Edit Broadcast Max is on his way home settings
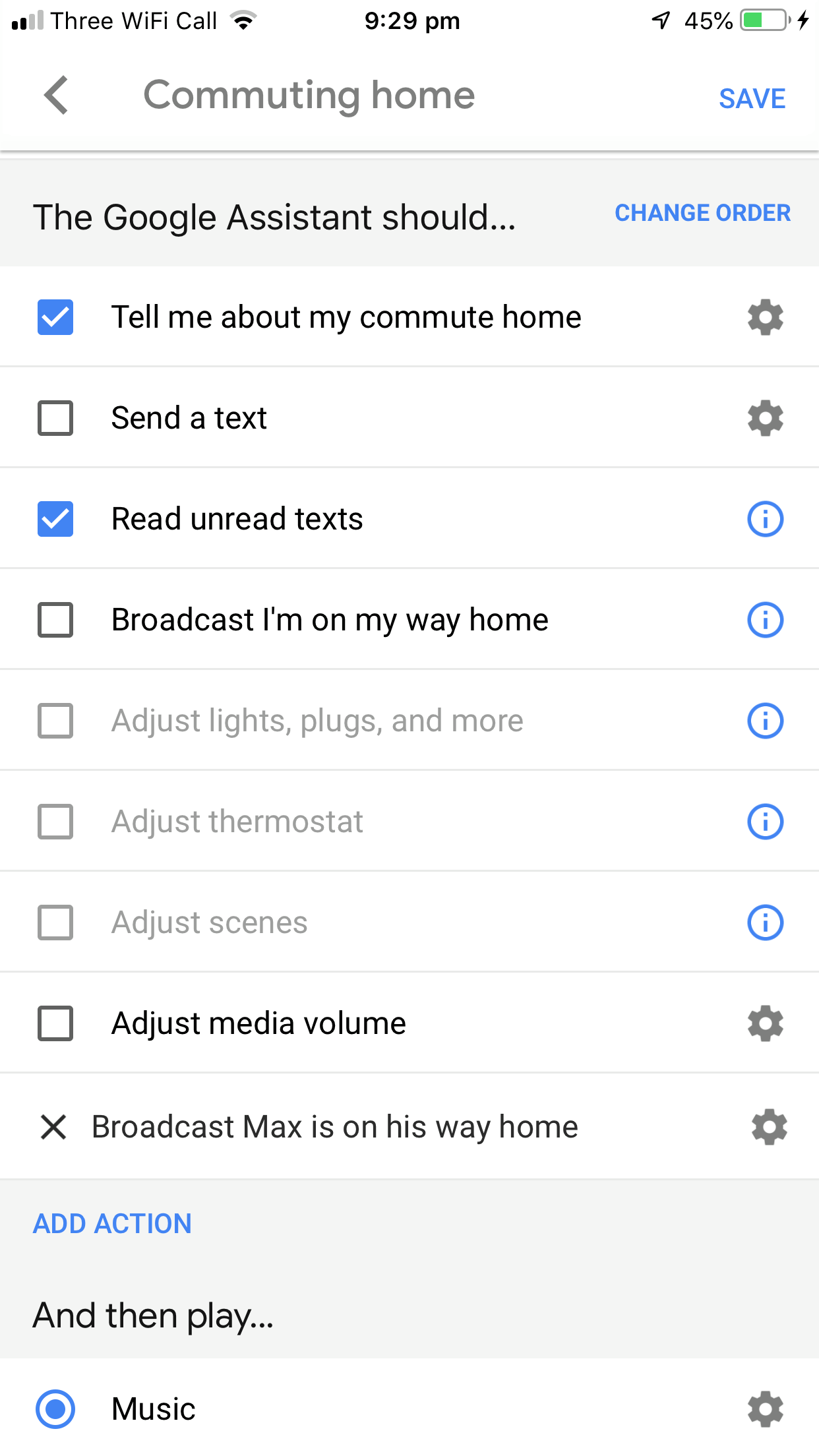This screenshot has width=819, height=1456. click(770, 1127)
